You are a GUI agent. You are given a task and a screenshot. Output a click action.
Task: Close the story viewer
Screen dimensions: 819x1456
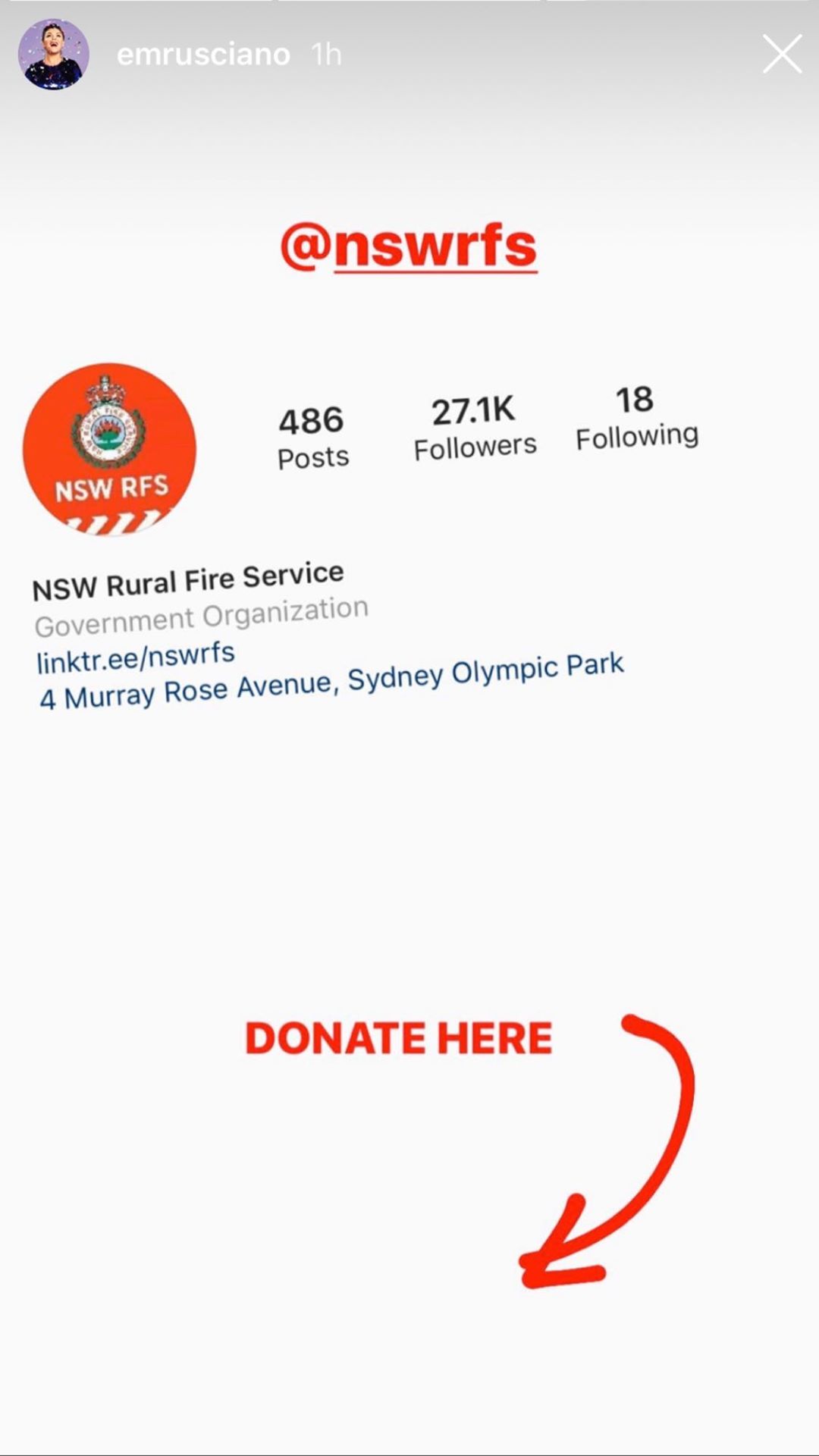(x=782, y=54)
